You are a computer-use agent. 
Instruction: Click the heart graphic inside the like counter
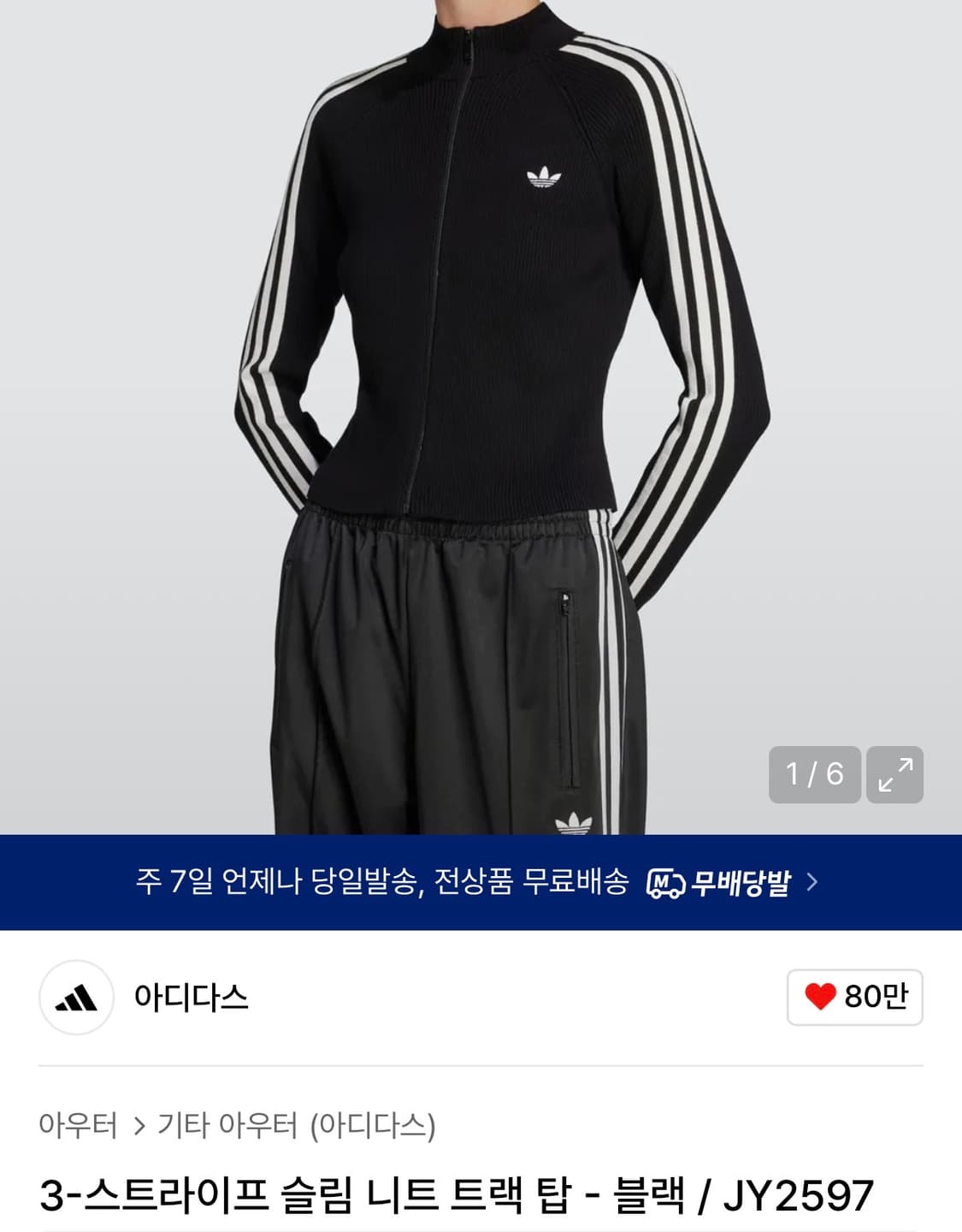coord(823,998)
